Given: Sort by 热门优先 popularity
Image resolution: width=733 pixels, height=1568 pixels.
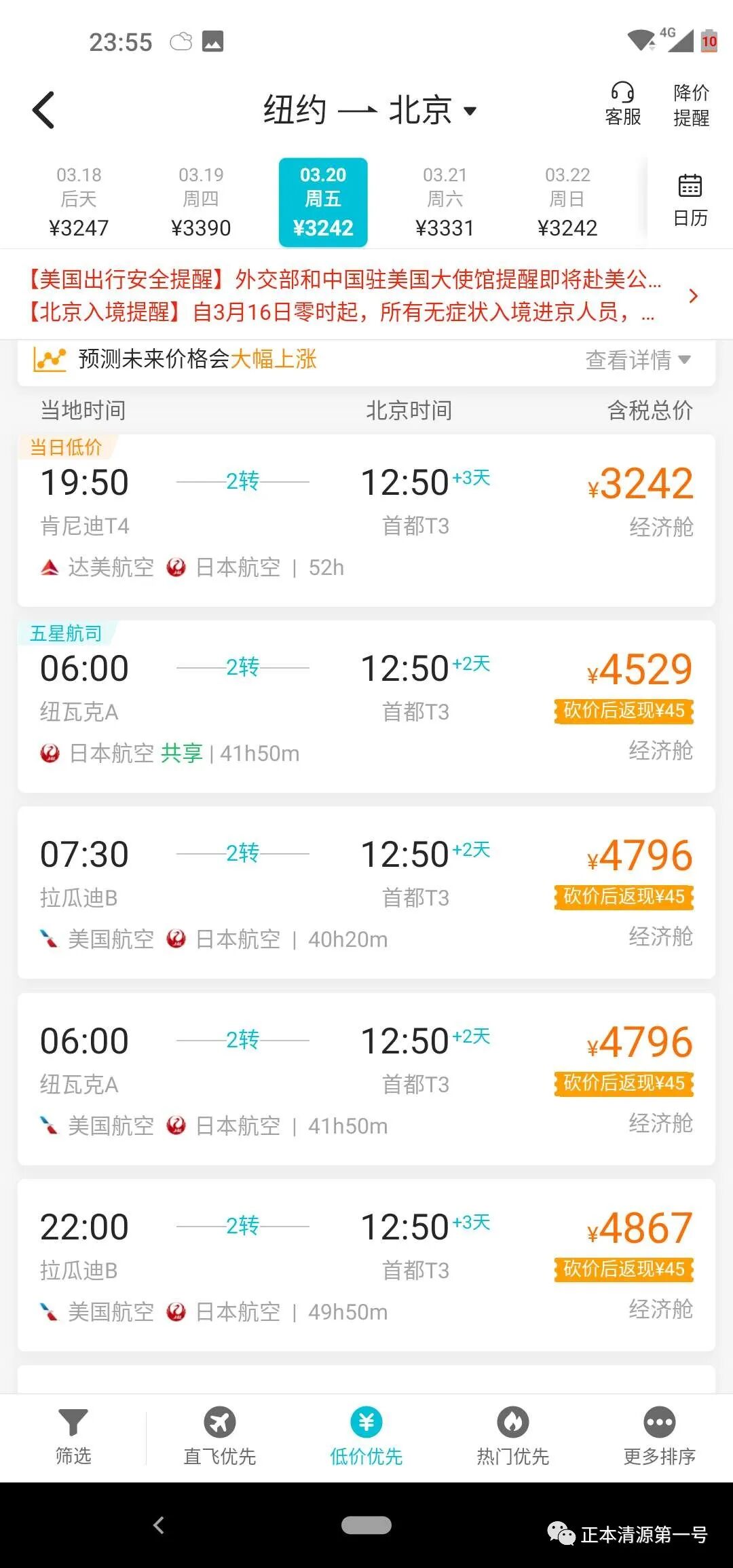Looking at the screenshot, I should 513,1438.
